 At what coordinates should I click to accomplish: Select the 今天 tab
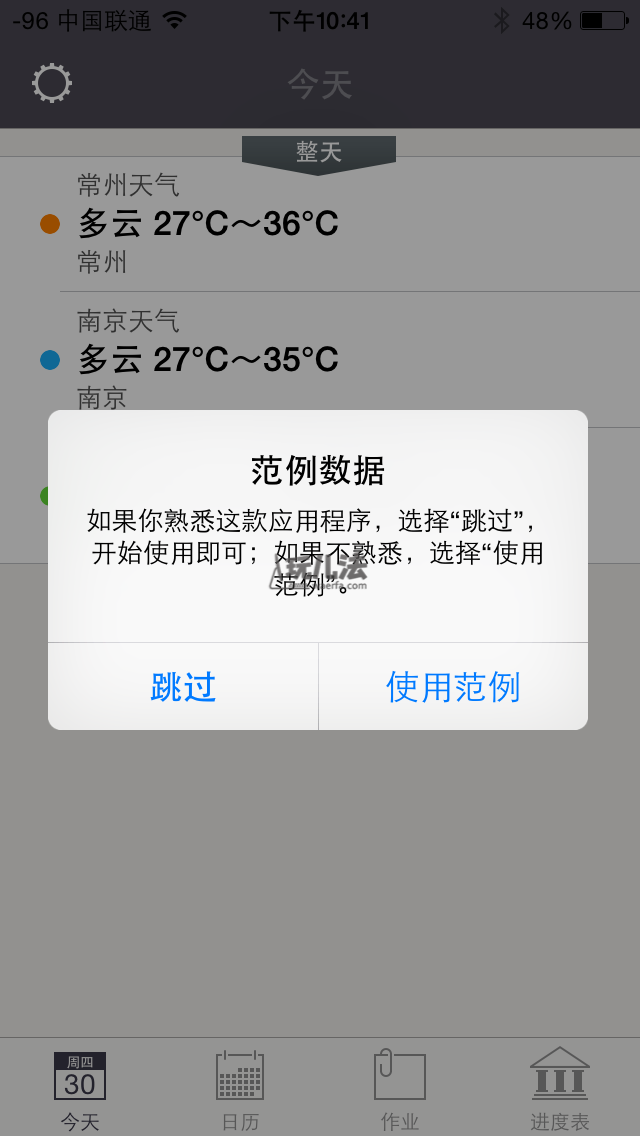pos(80,1089)
